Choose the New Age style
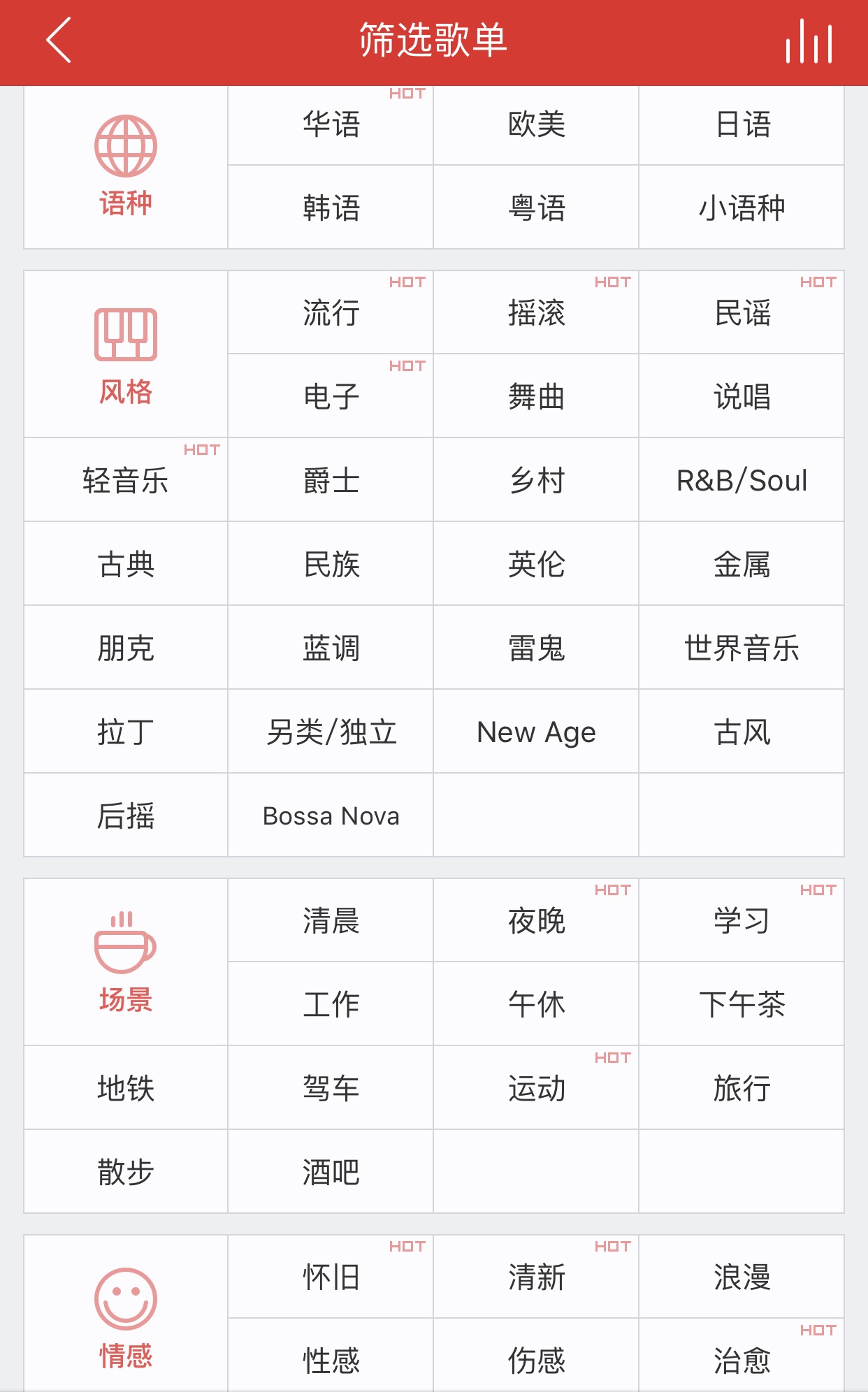 click(x=536, y=732)
